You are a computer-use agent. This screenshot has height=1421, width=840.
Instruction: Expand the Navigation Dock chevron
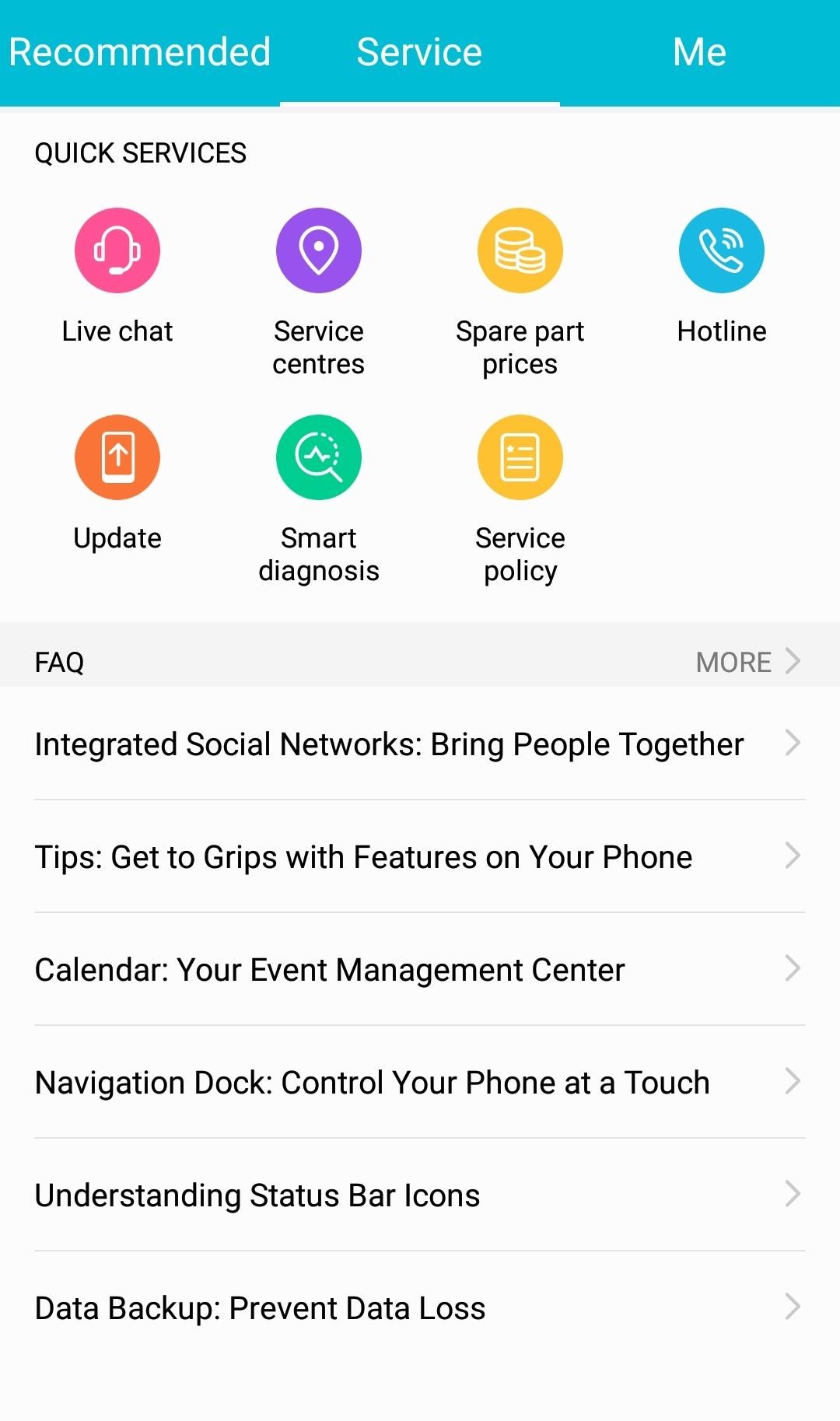[x=793, y=1081]
